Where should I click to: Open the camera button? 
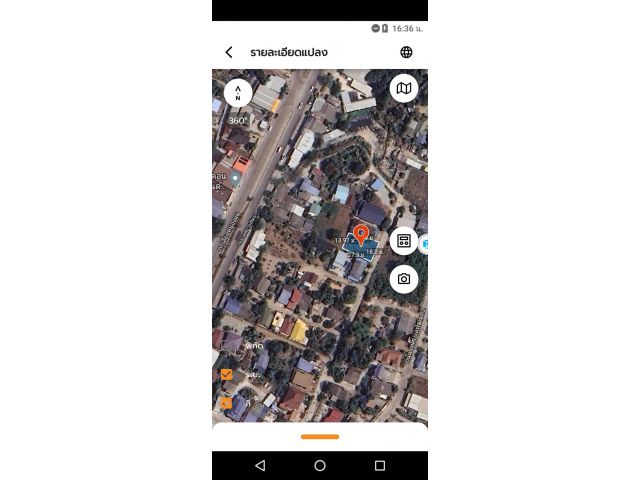click(x=404, y=279)
